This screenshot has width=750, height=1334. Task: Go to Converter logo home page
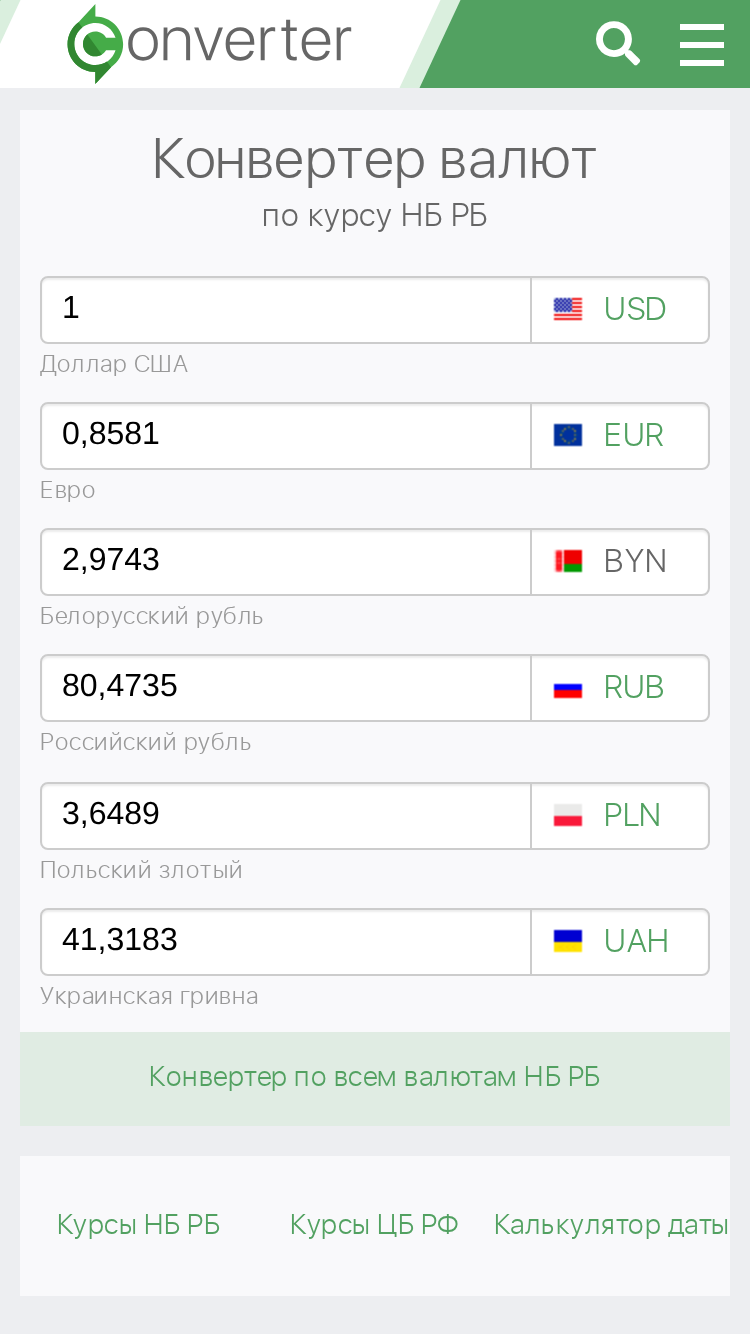tap(209, 43)
